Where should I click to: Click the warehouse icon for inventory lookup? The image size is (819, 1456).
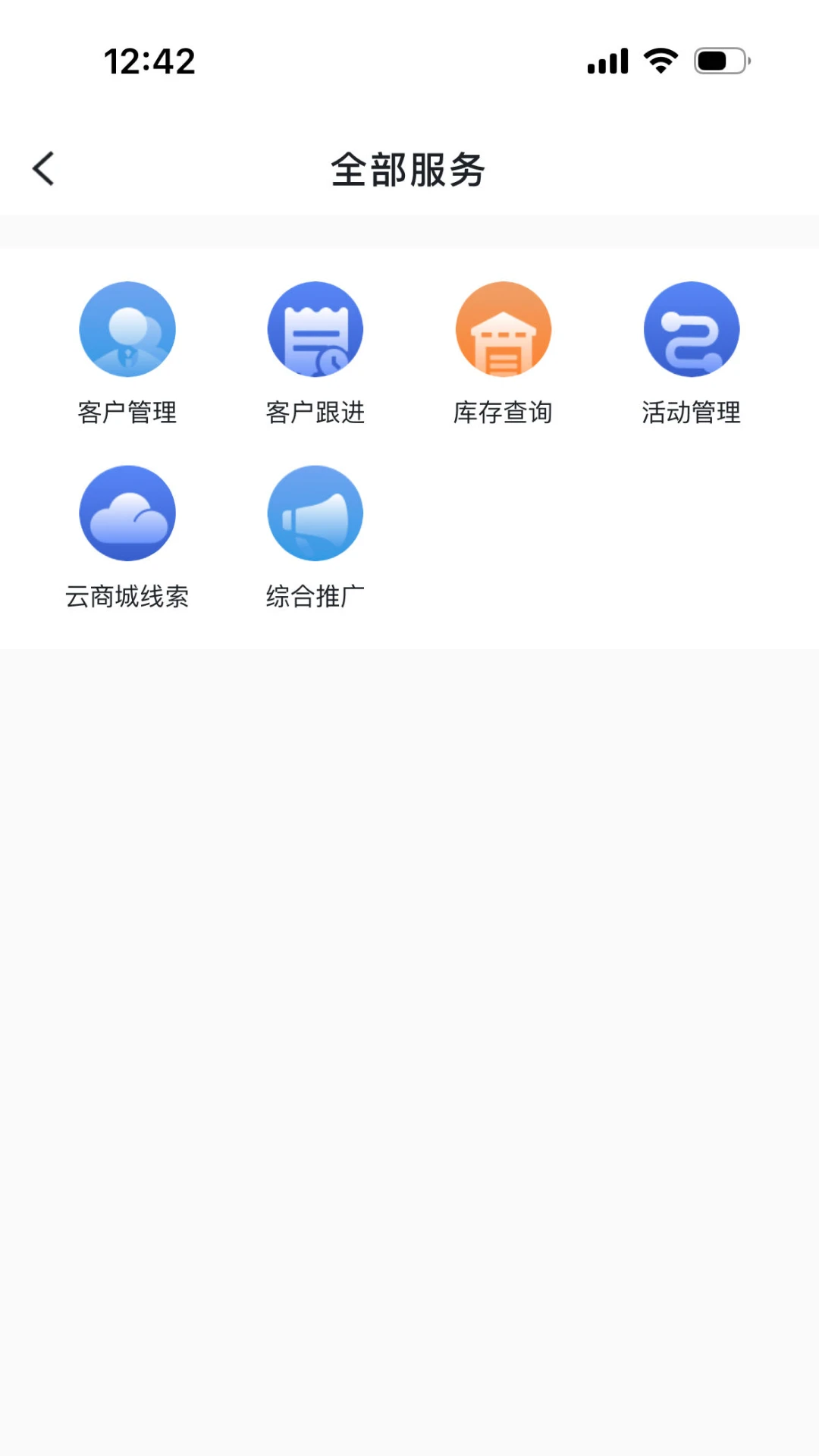pos(503,328)
